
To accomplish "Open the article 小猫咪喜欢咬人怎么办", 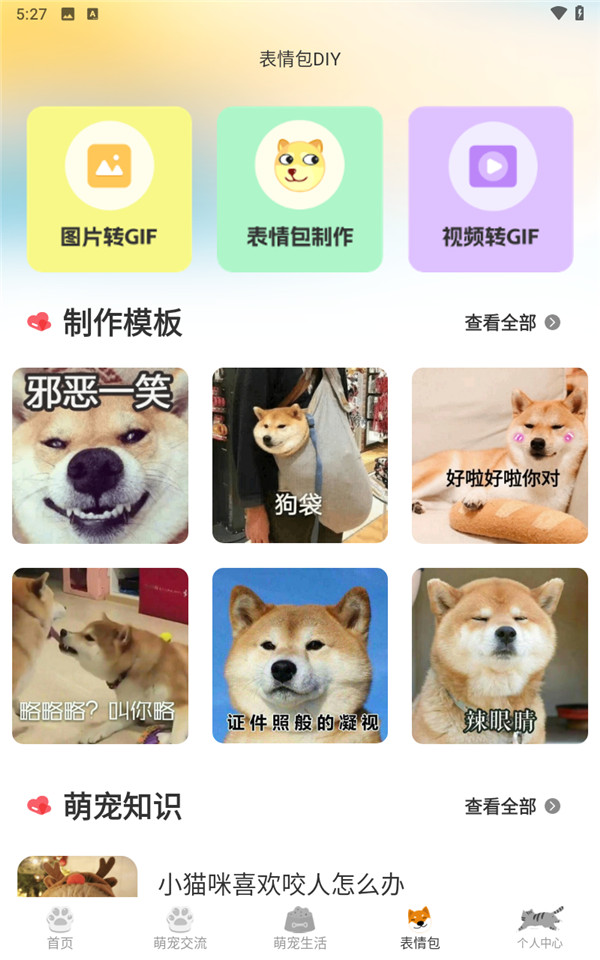I will tap(280, 883).
